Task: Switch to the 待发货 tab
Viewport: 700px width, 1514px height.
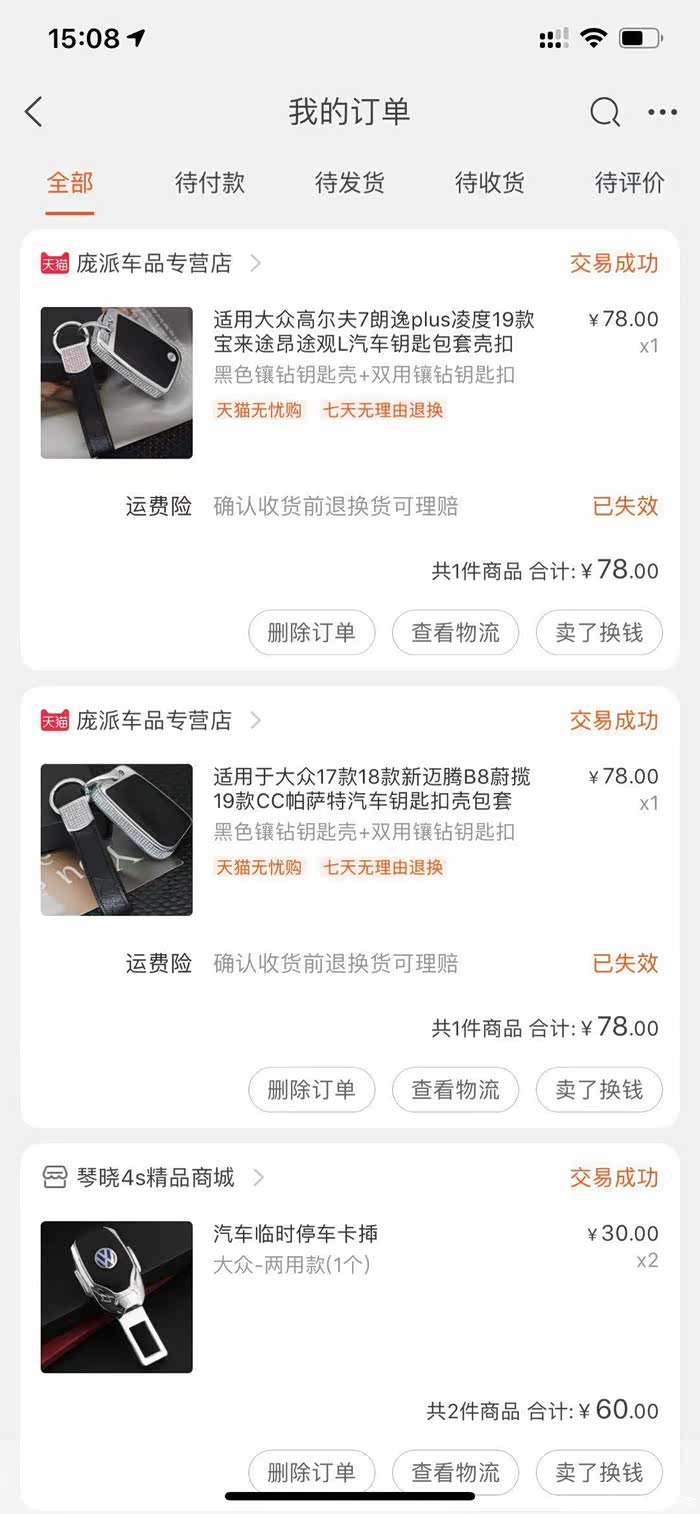Action: click(x=349, y=183)
